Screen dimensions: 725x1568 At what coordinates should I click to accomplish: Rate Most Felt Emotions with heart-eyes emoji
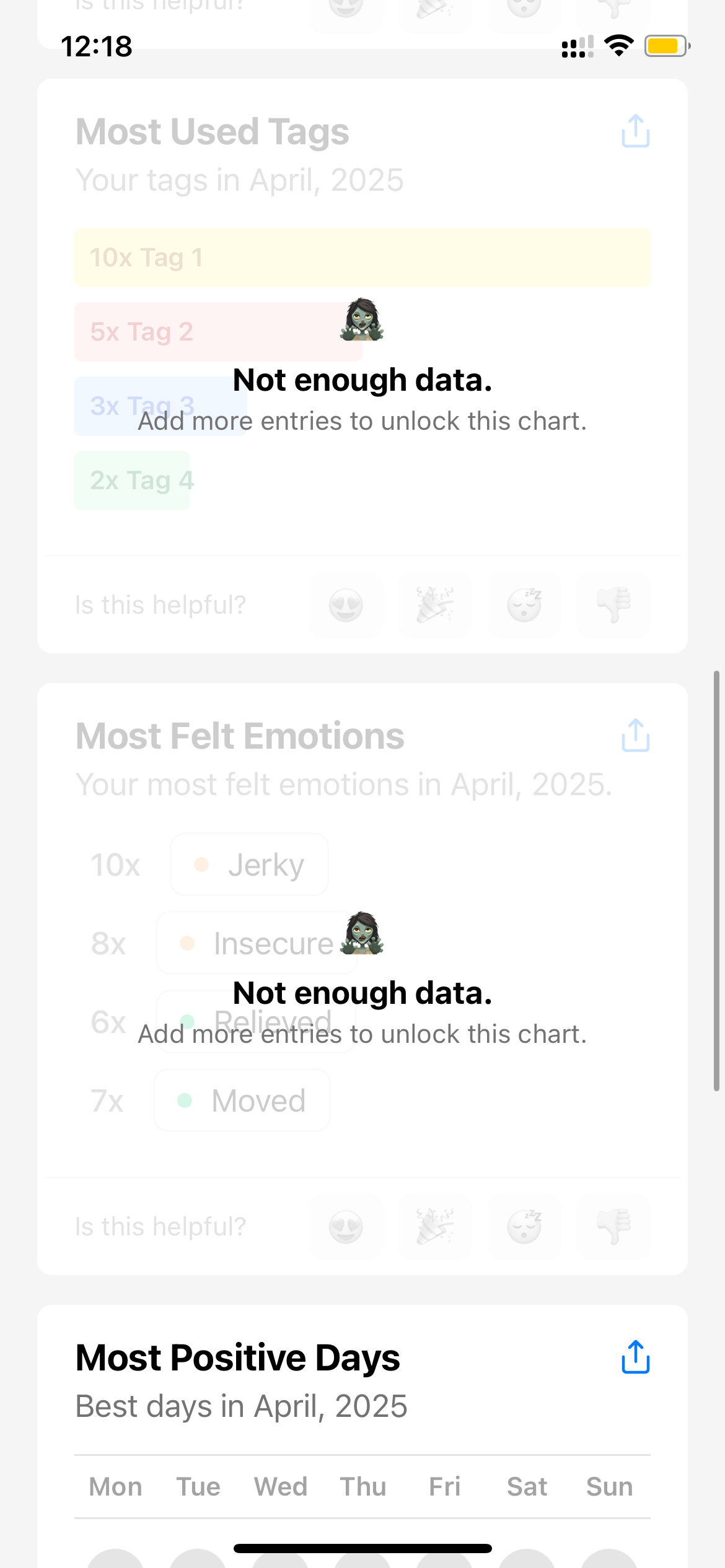tap(346, 1227)
